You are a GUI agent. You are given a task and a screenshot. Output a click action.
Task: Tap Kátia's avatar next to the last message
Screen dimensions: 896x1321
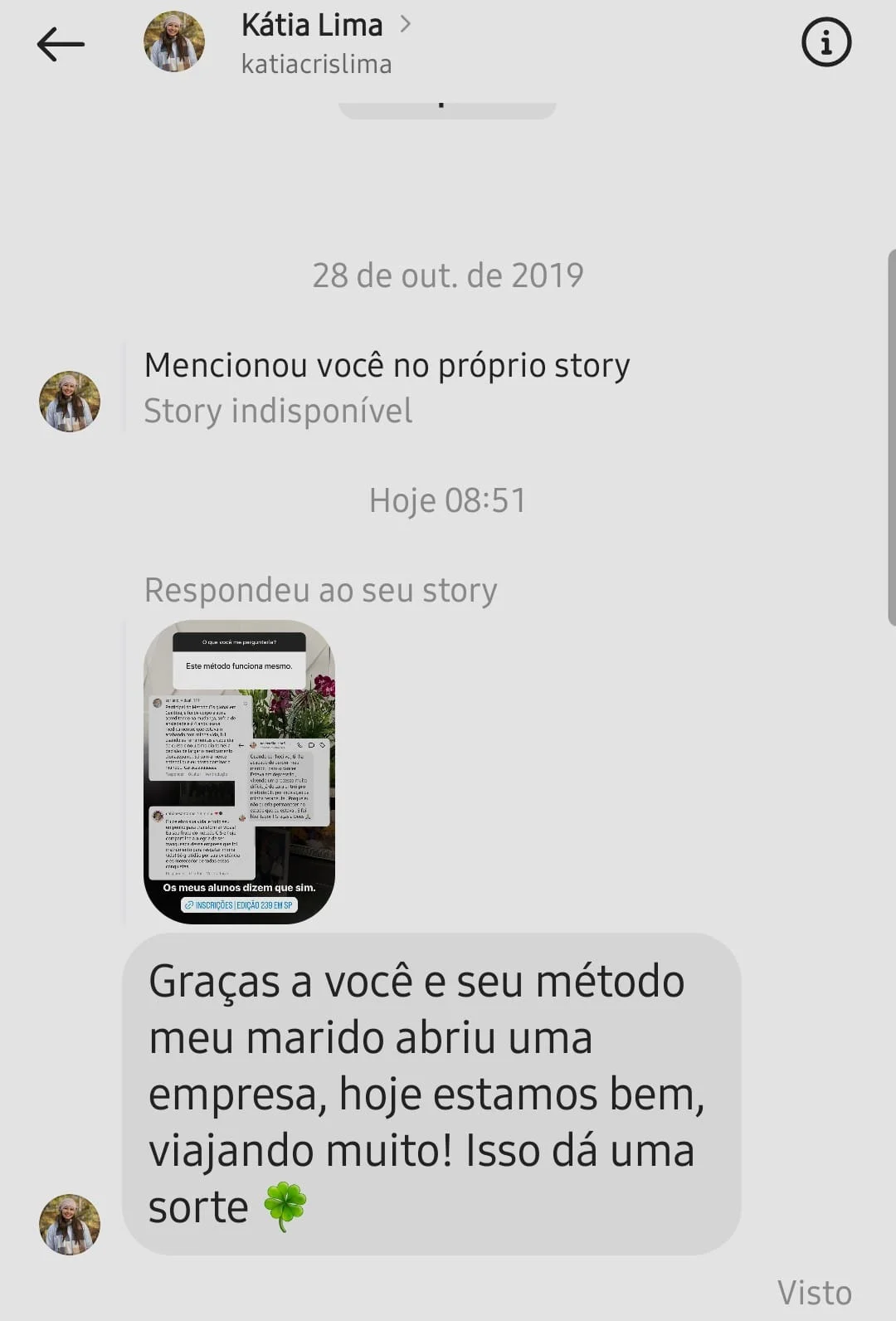click(70, 1224)
